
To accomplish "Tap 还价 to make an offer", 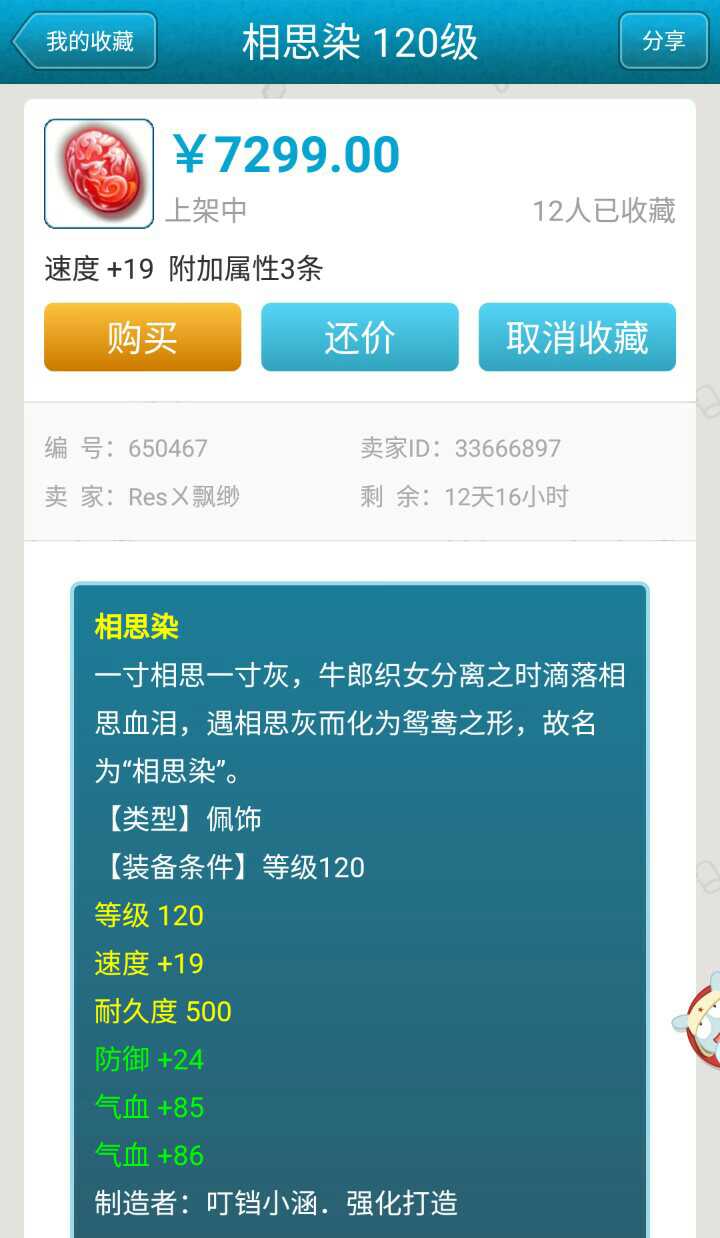I will click(x=360, y=337).
